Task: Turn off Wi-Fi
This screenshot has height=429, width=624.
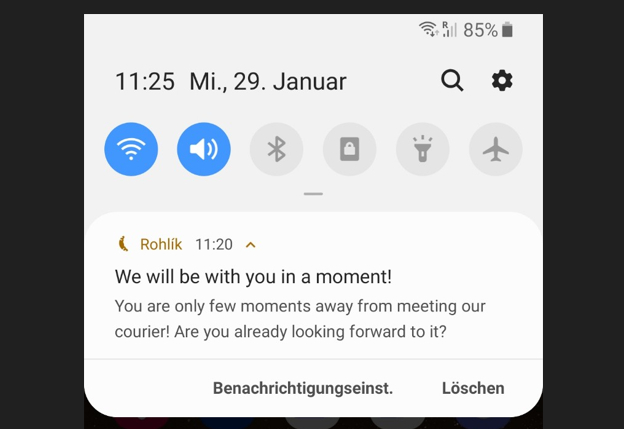Action: coord(131,150)
